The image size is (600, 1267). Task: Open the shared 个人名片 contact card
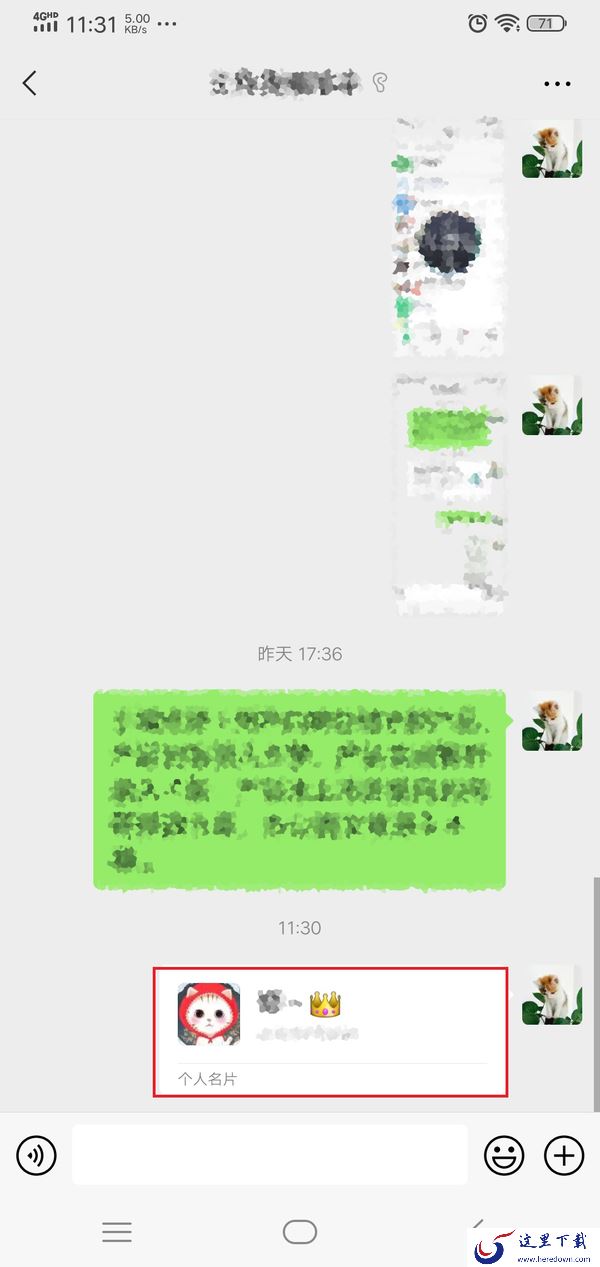click(x=330, y=1031)
